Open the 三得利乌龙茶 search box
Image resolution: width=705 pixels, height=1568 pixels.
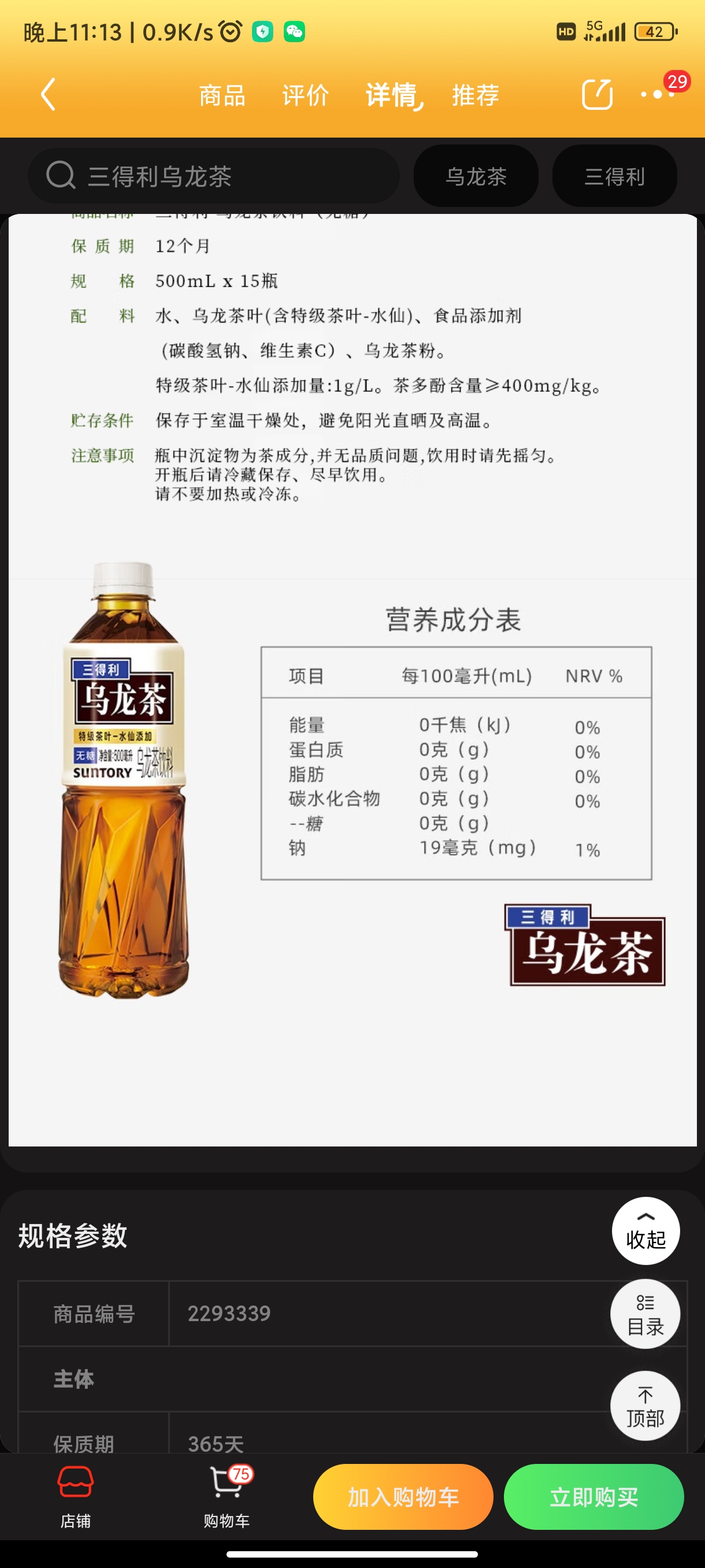[x=213, y=176]
